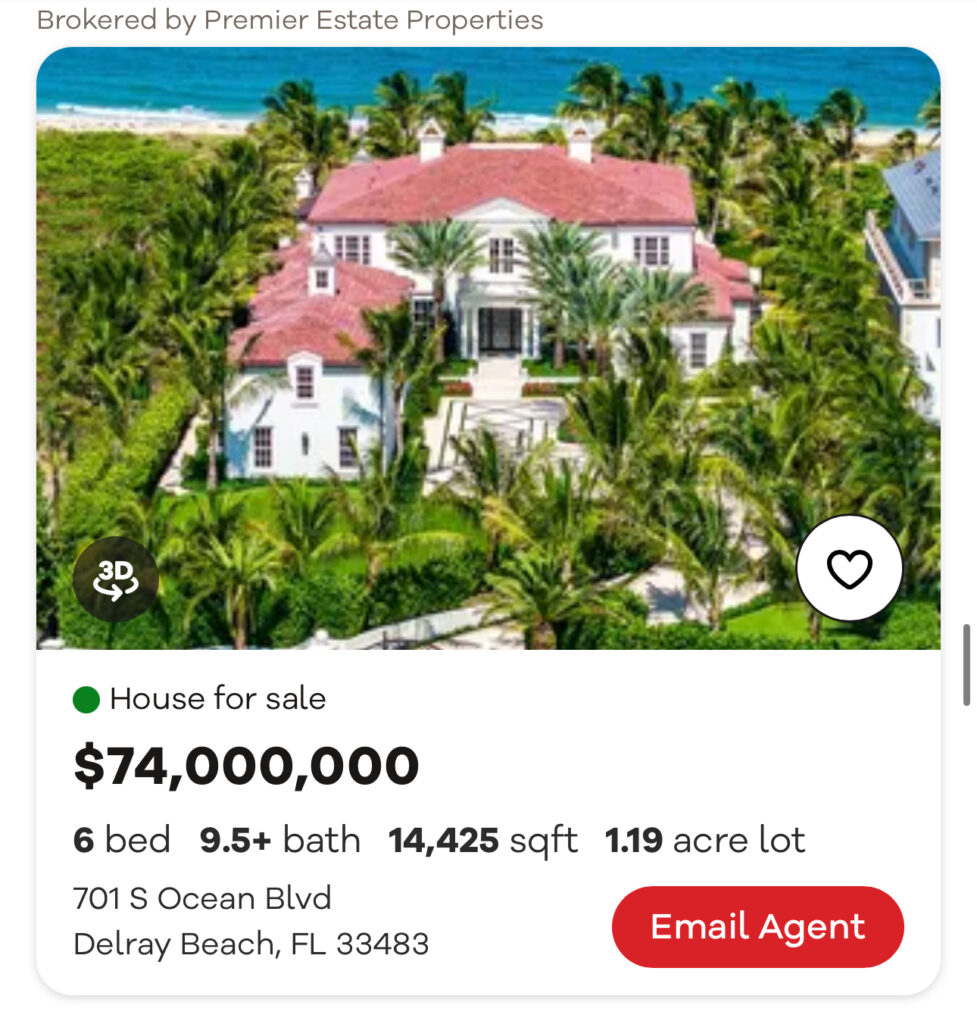Open the 3D tour of the house
The image size is (977, 1024).
point(115,579)
